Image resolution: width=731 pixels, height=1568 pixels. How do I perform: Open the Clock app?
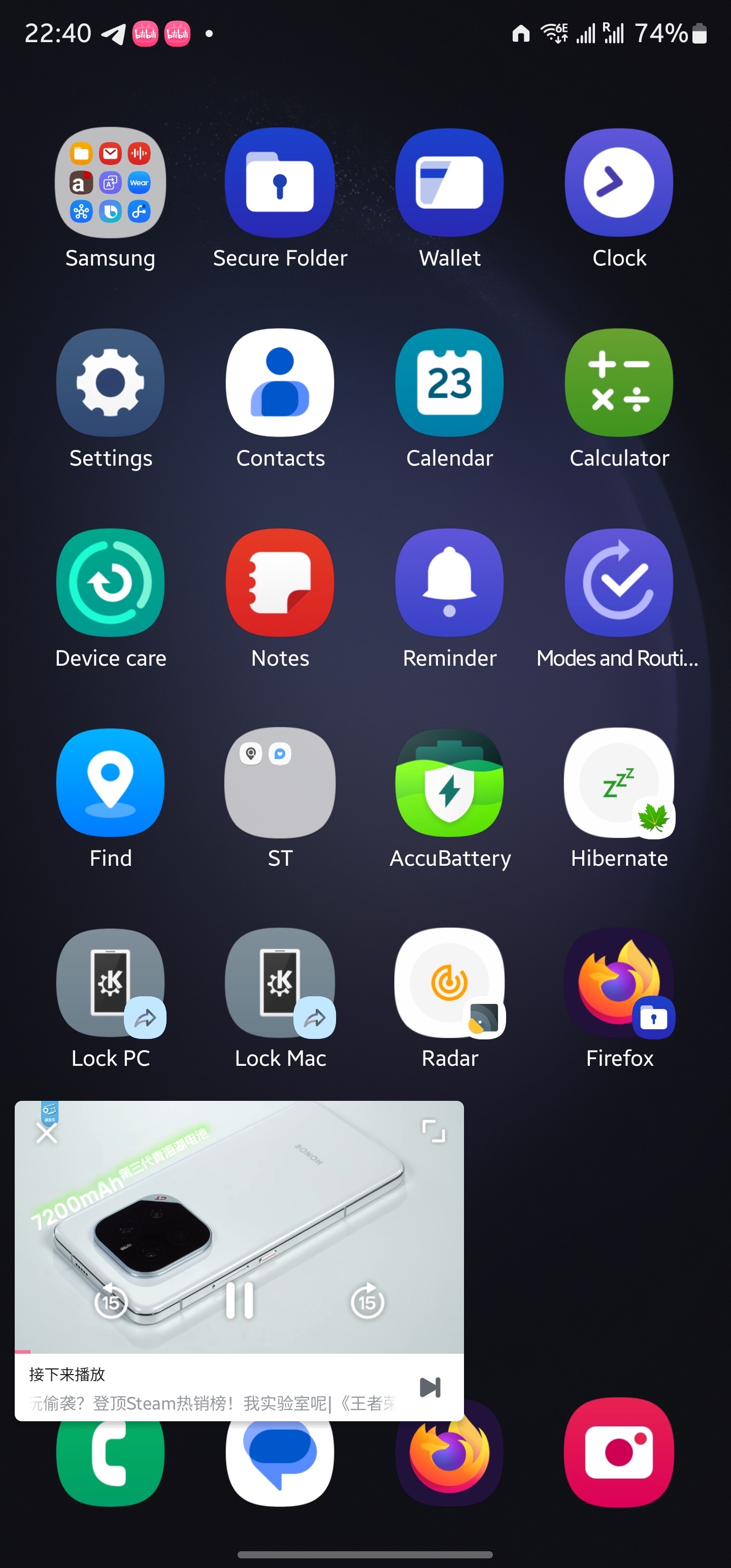(x=619, y=183)
